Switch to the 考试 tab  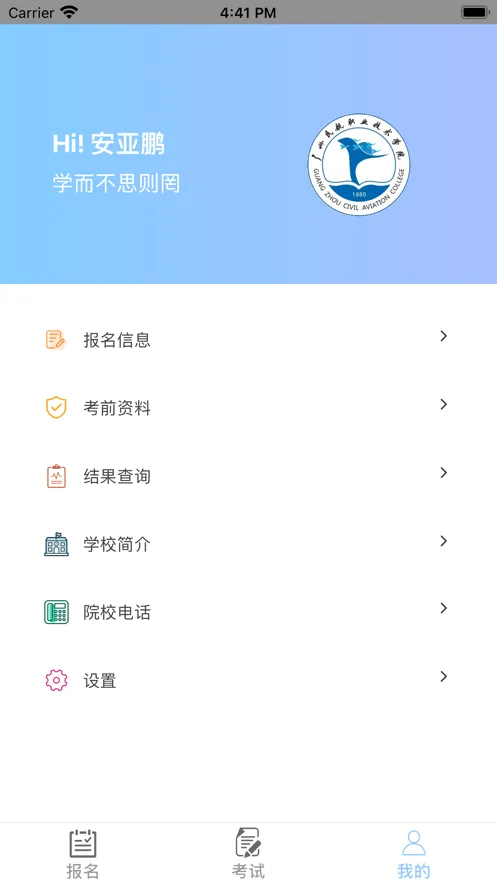pyautogui.click(x=248, y=854)
